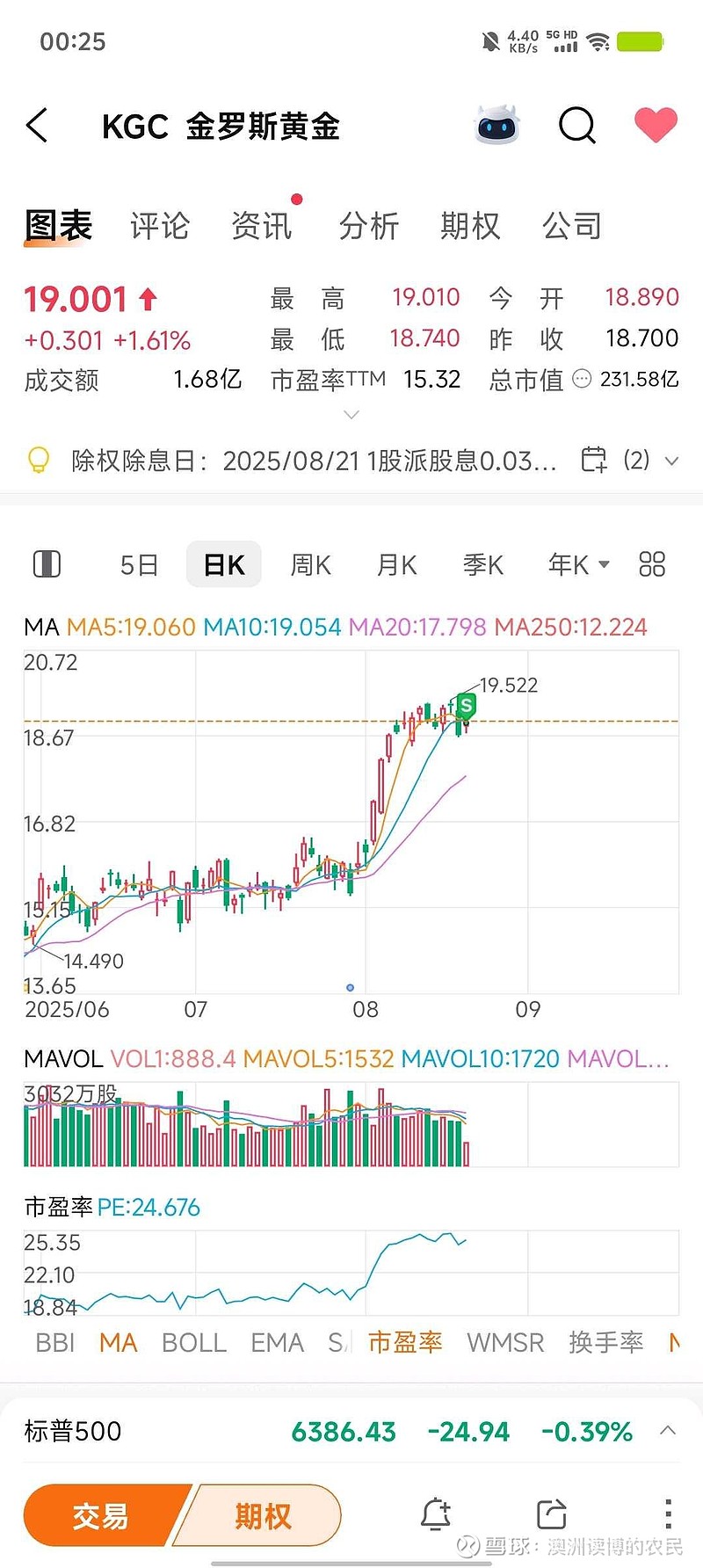Switch to the 资讯 tab
The width and height of the screenshot is (703, 1568).
261,226
